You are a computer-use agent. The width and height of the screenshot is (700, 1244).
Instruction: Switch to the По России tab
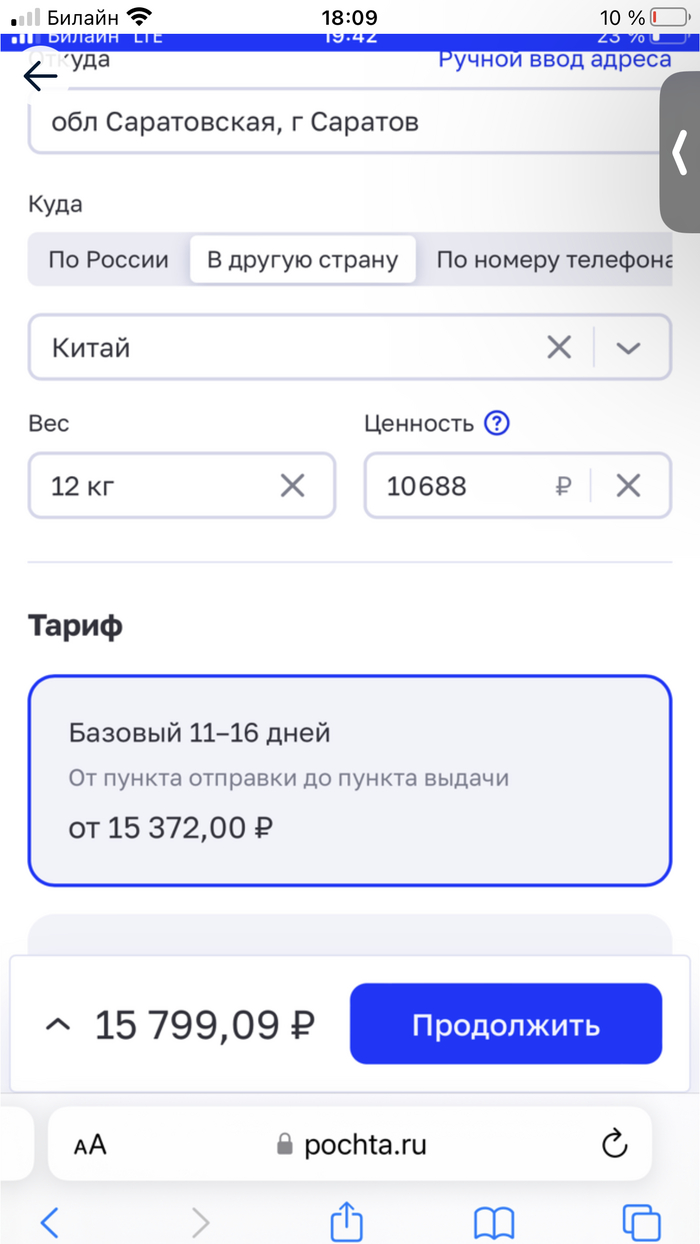point(109,260)
